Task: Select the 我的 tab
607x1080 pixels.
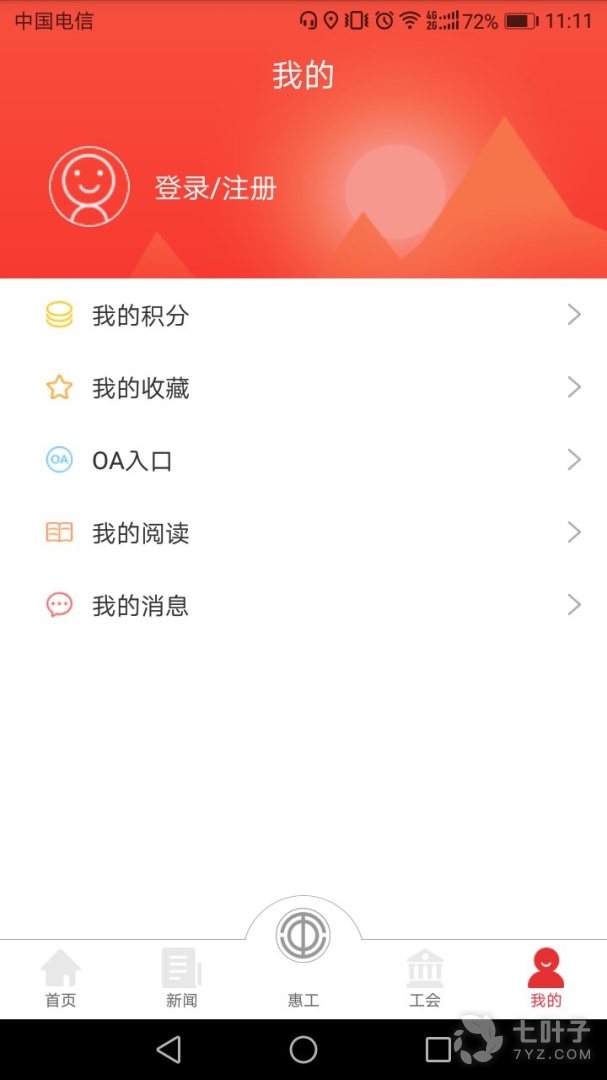Action: (546, 979)
